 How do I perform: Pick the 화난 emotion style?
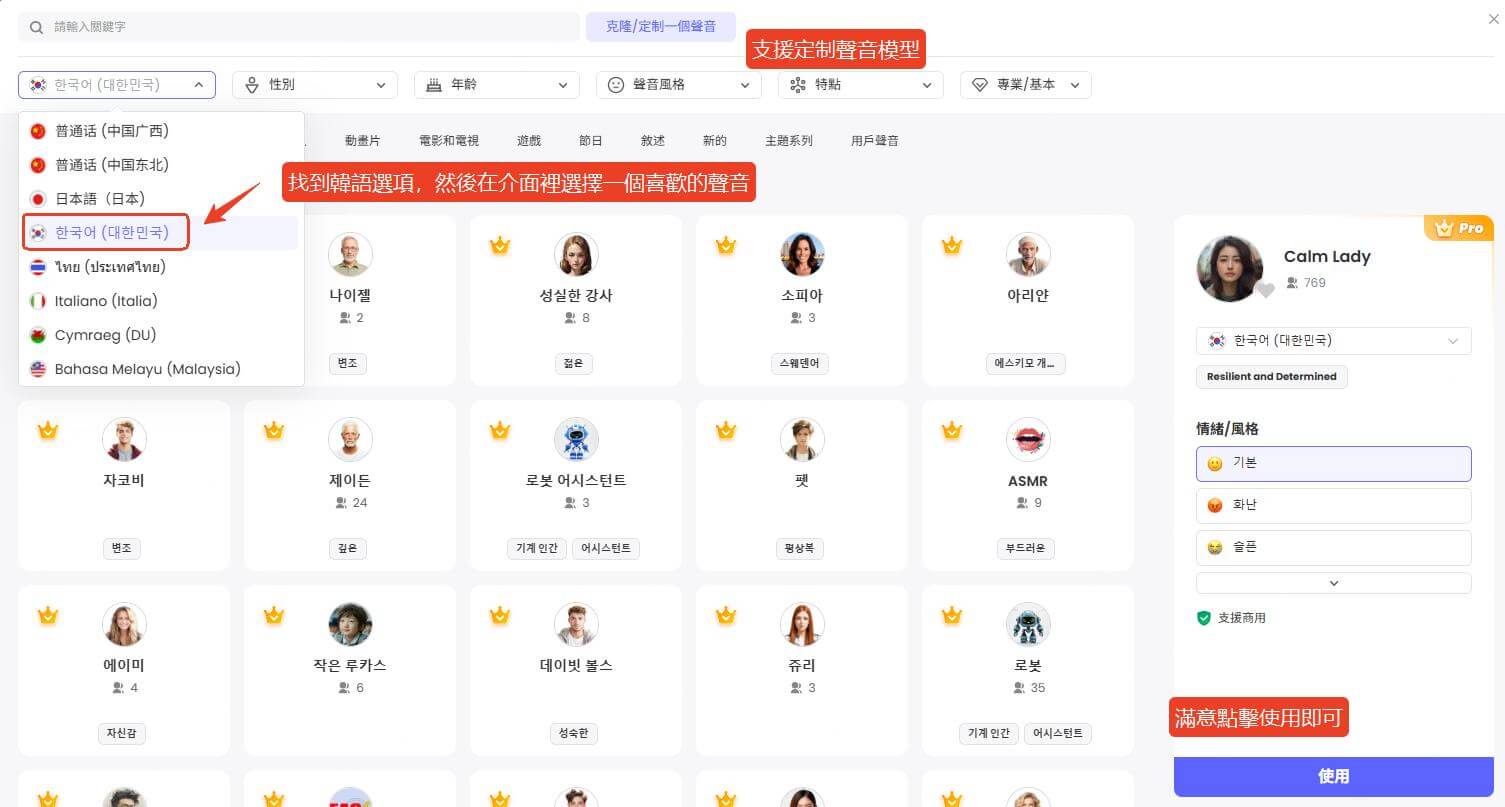pos(1333,506)
